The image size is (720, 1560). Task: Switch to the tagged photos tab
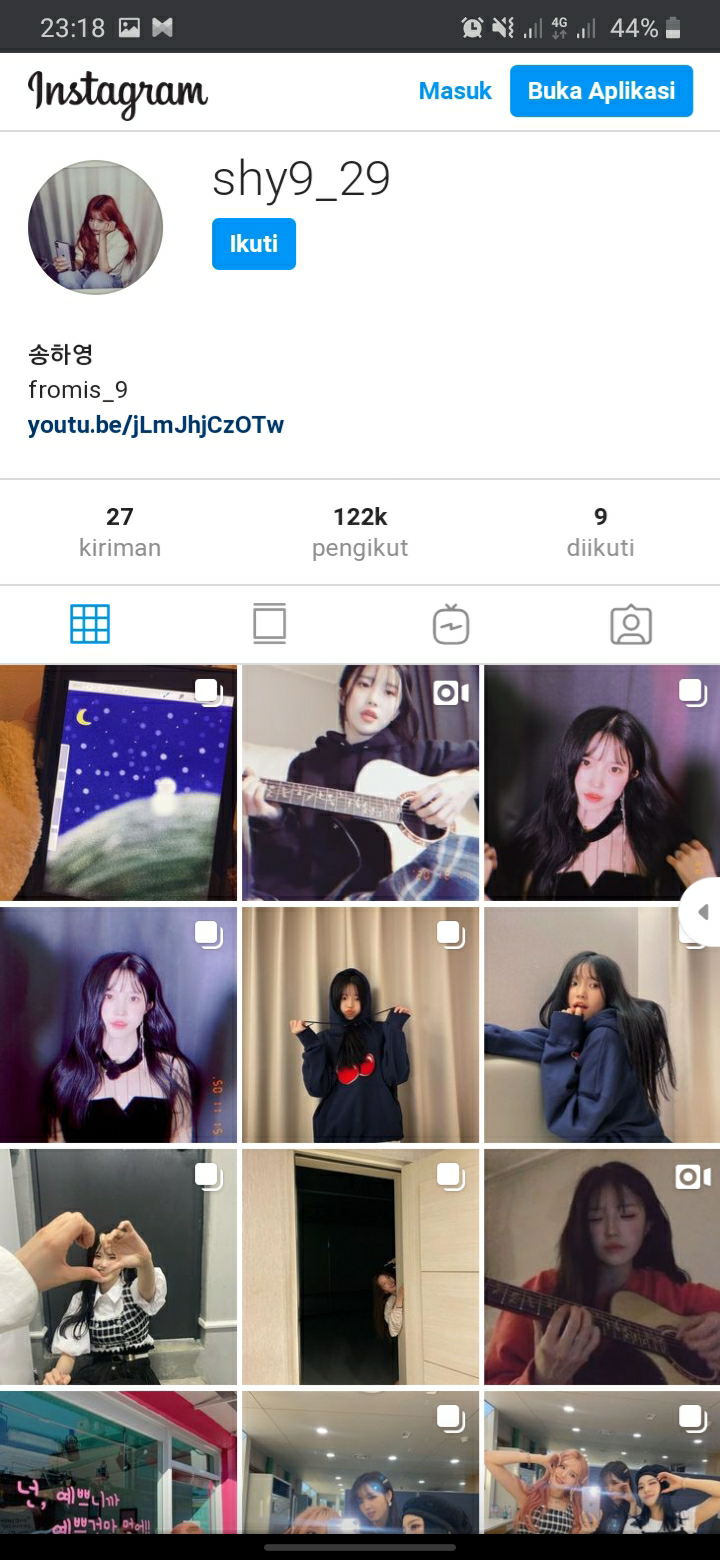(631, 625)
